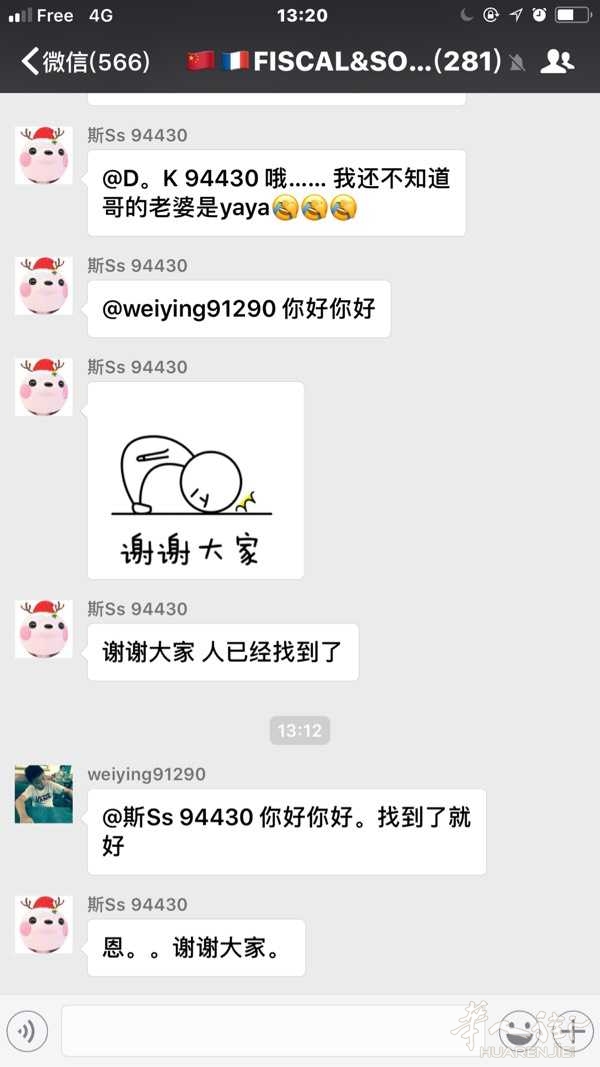Viewport: 600px width, 1067px height.
Task: Open weiying91290's profile avatar
Action: [44, 794]
